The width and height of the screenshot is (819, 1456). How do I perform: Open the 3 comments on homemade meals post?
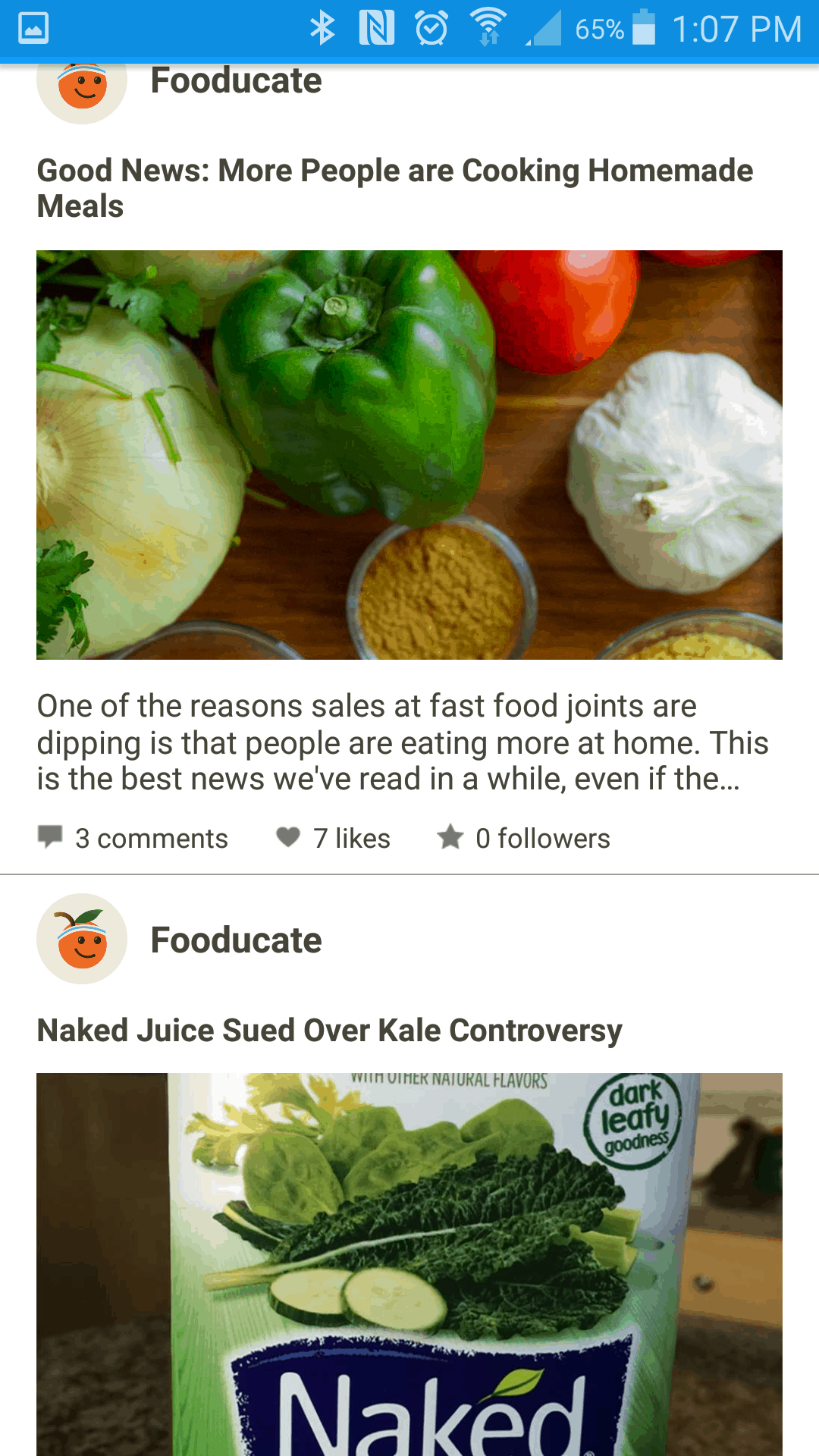point(133,838)
